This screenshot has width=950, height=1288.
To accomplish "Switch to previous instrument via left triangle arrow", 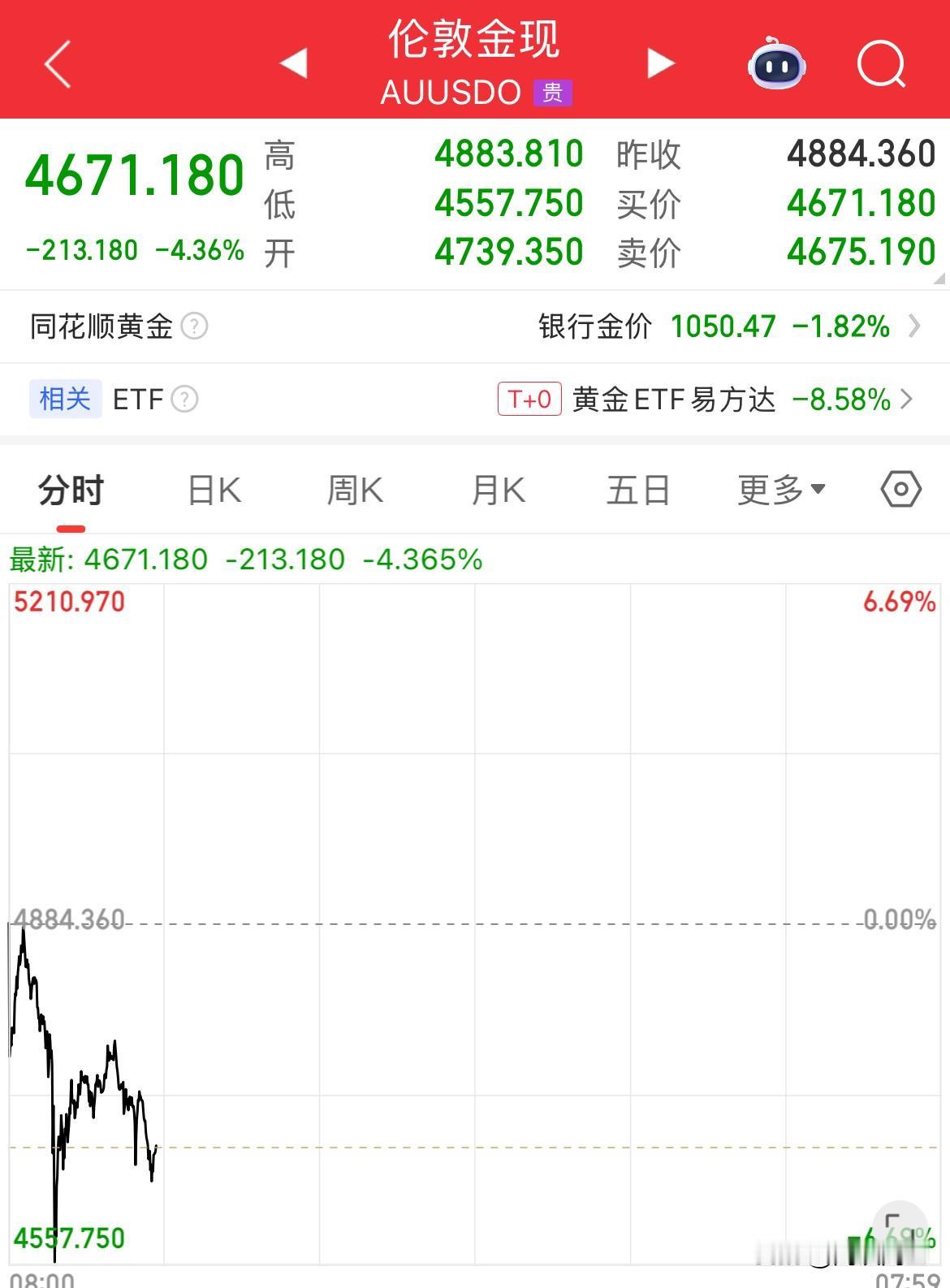I will [294, 63].
